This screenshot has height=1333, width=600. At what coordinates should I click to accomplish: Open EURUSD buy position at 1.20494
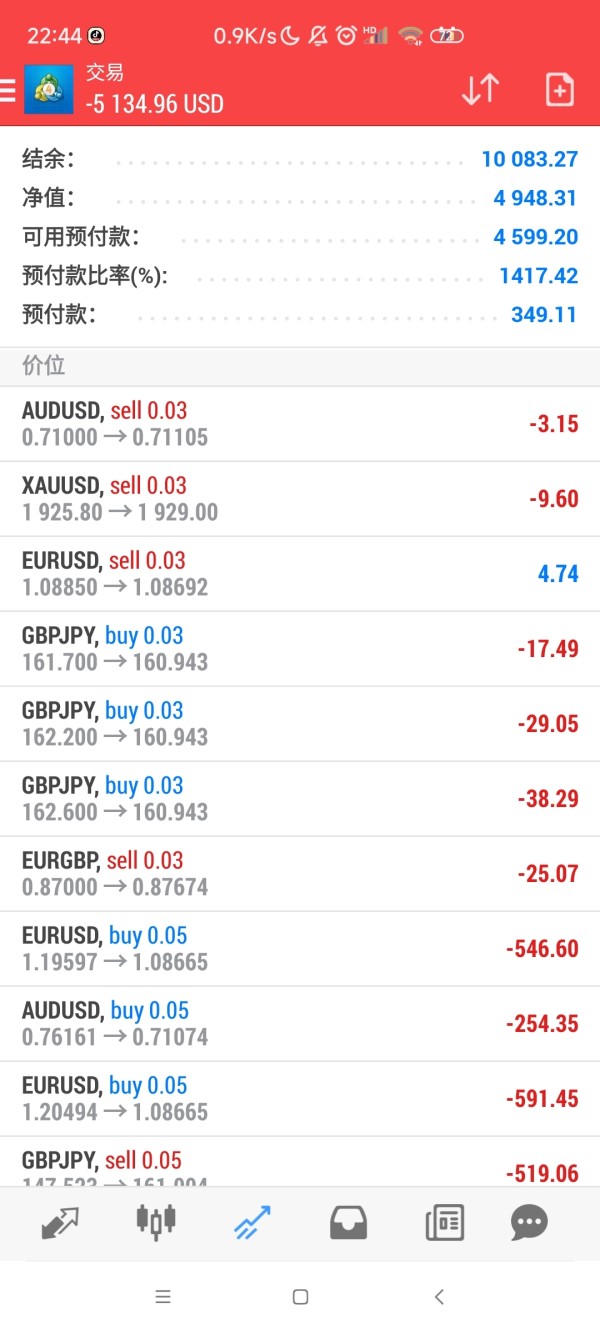coord(300,1099)
